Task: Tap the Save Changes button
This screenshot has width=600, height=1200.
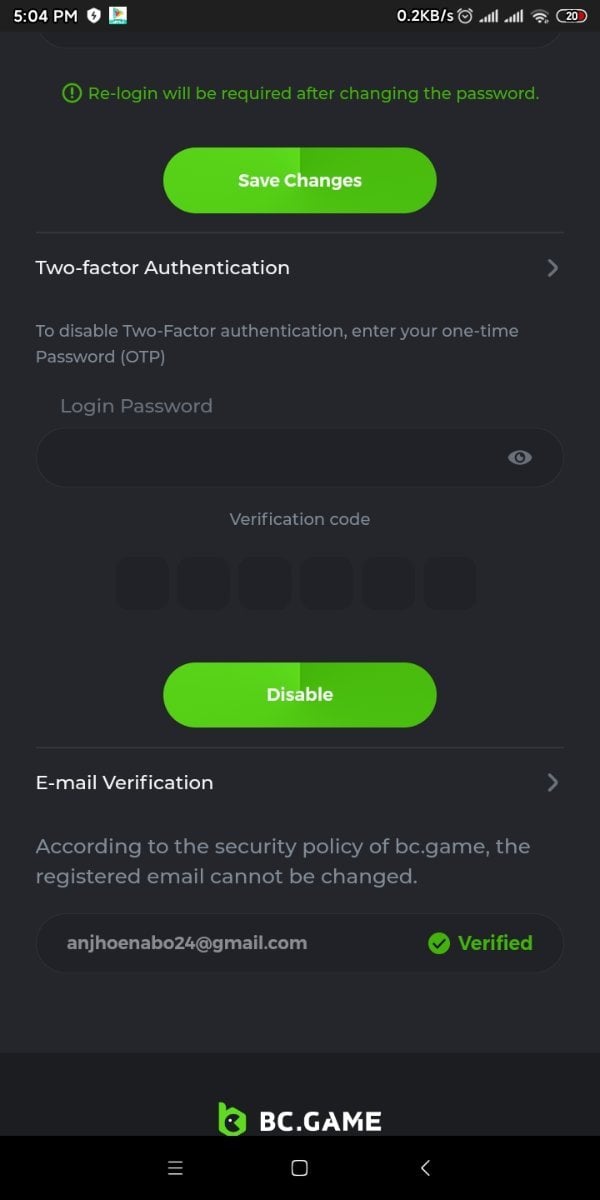Action: pos(299,181)
